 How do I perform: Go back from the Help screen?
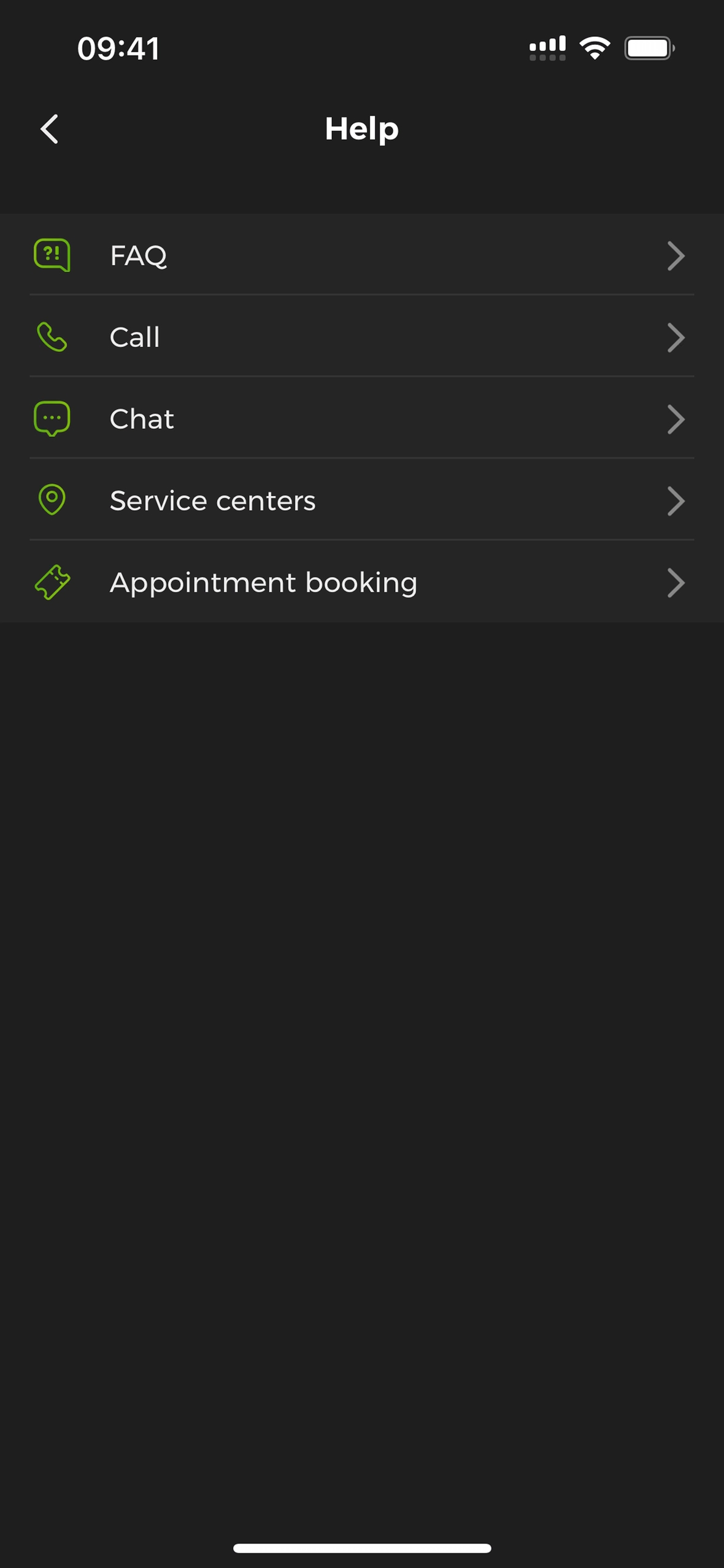[50, 129]
